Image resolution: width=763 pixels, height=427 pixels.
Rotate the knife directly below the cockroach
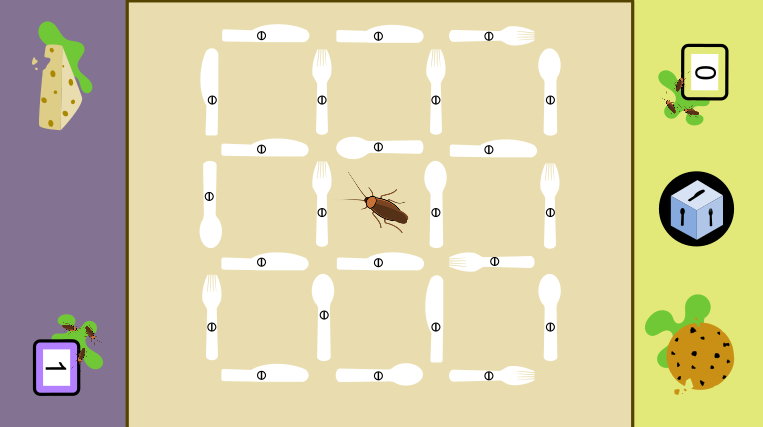tap(378, 262)
